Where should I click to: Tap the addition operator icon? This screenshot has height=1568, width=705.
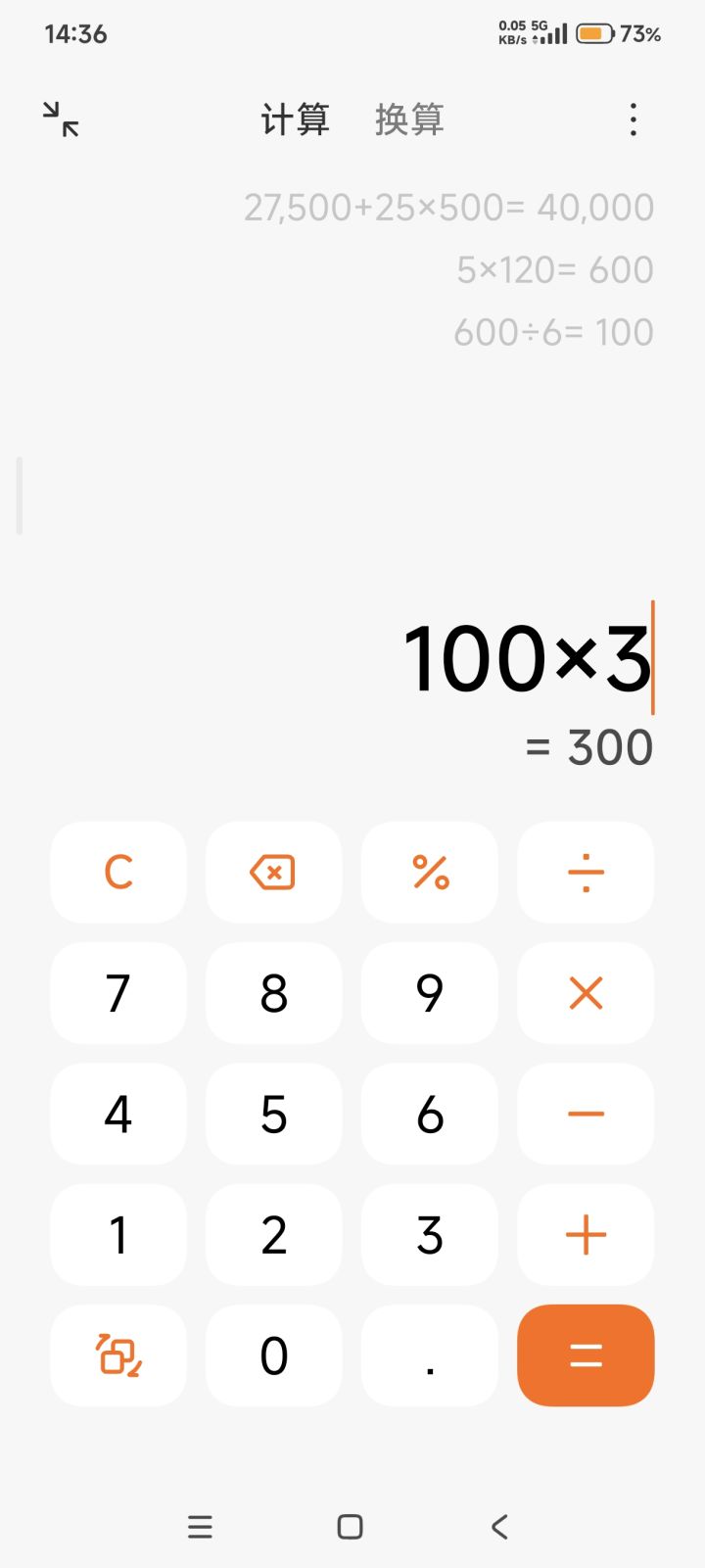585,1235
